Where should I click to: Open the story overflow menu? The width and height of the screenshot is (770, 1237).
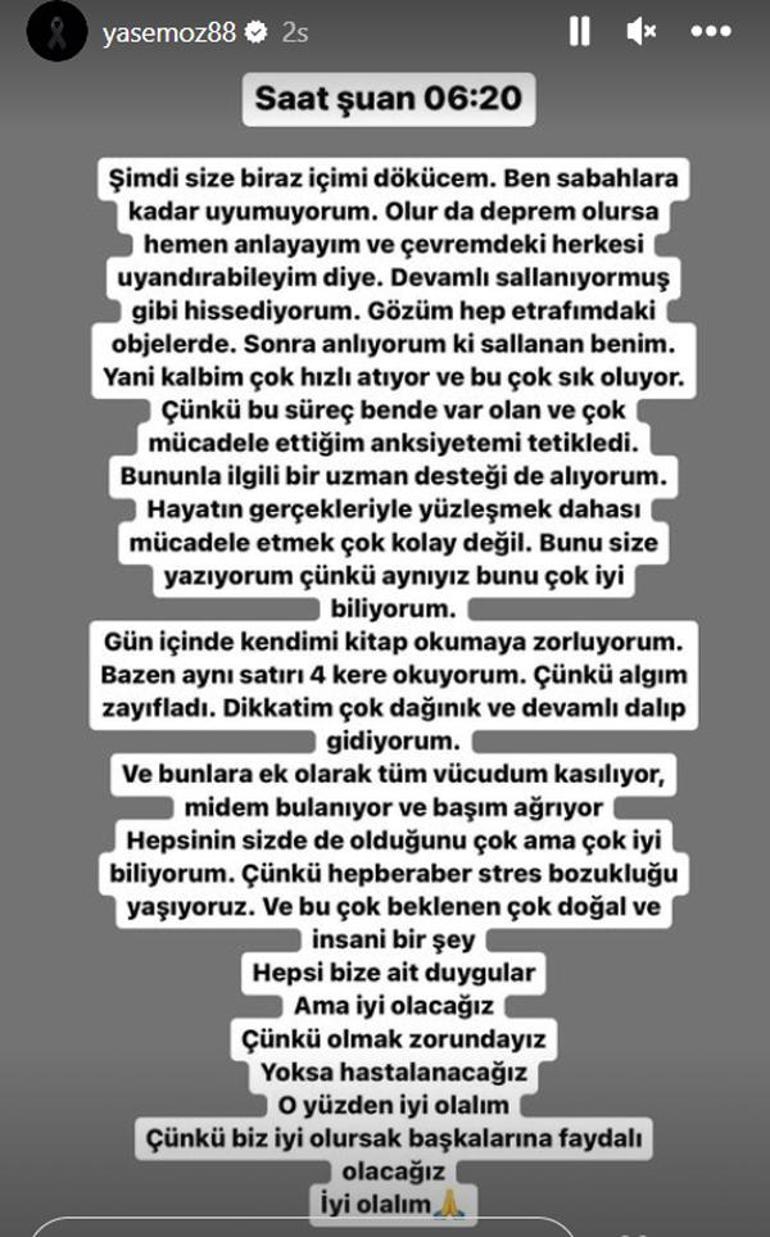point(711,32)
